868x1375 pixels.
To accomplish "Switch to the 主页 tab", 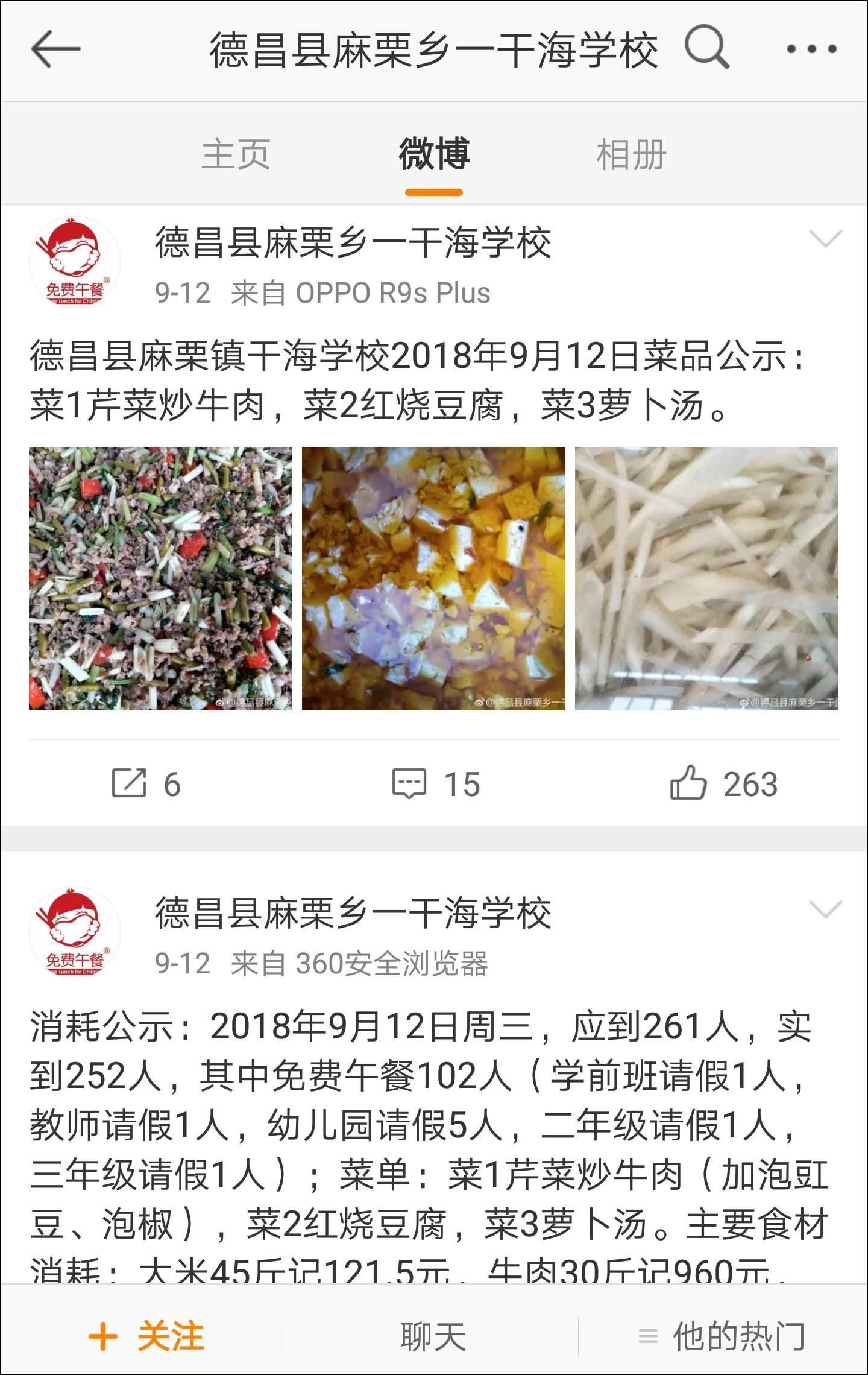I will tap(236, 154).
